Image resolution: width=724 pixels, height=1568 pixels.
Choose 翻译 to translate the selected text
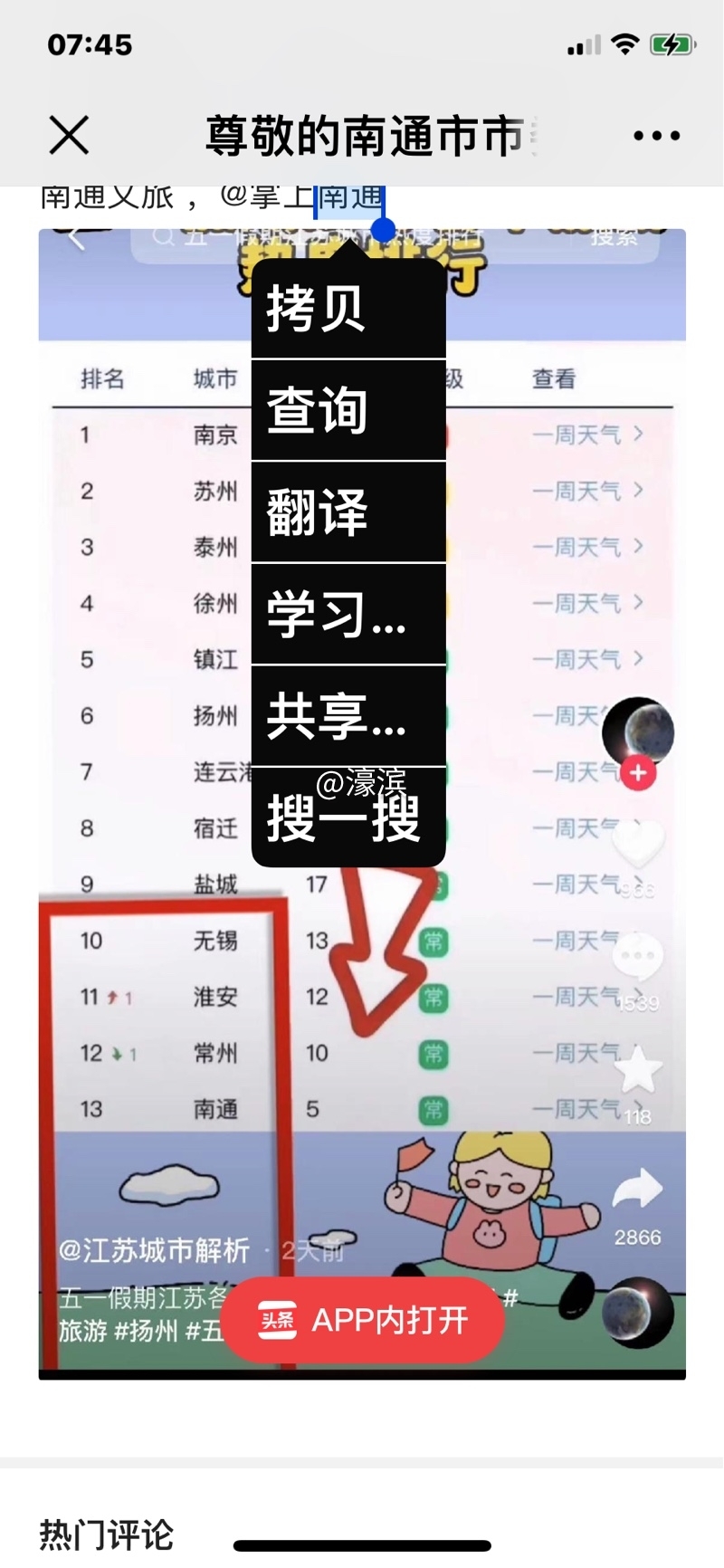(348, 512)
